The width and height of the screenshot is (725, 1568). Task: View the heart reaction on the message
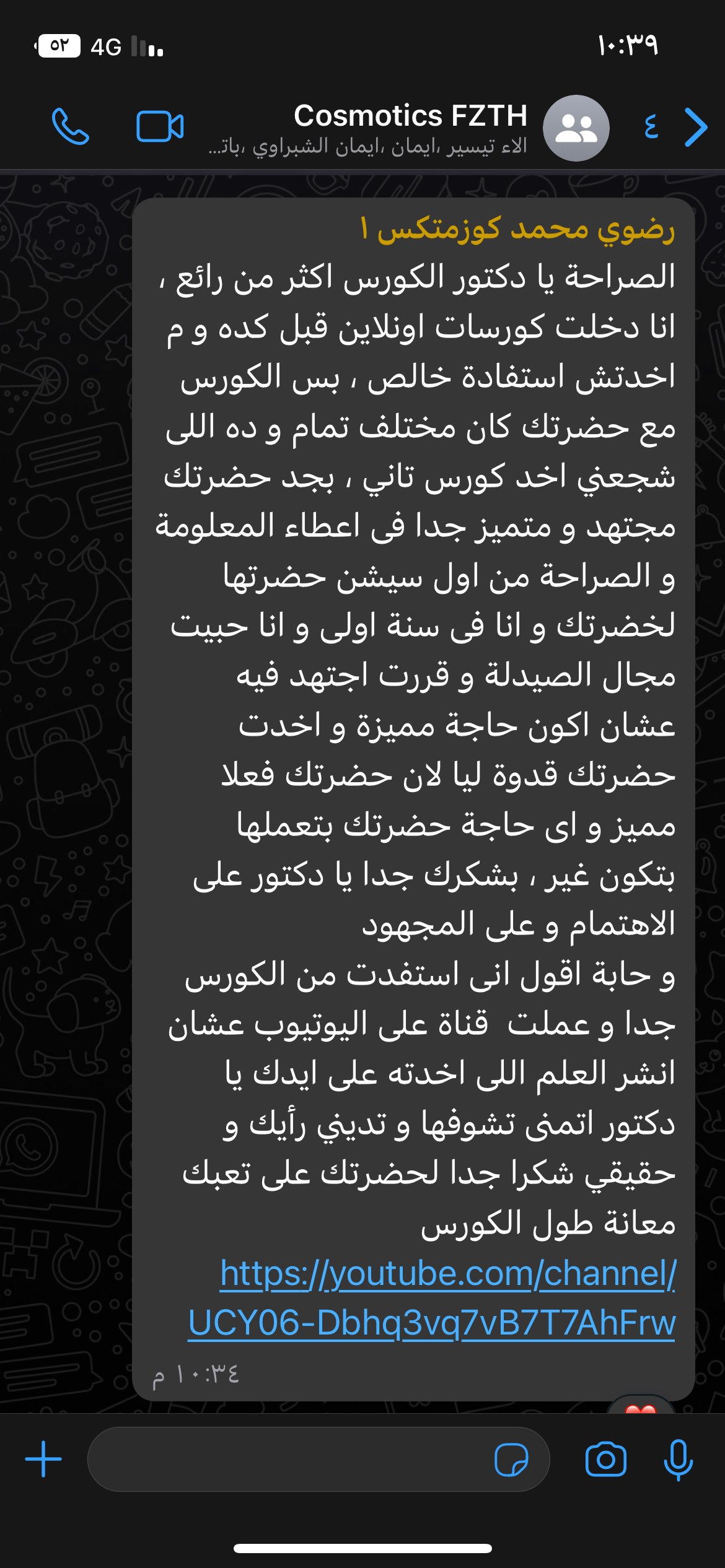click(641, 1407)
